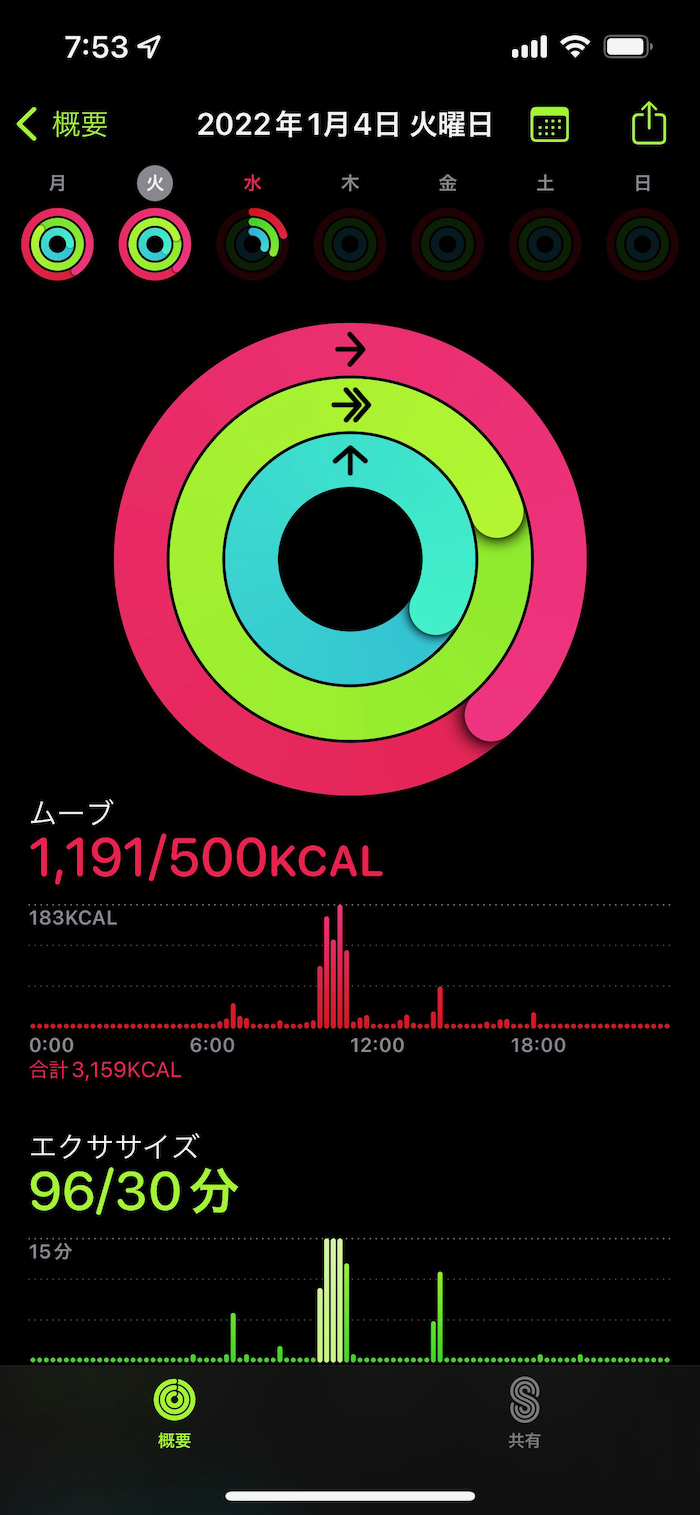Select Thursday (木) activity rings

[350, 243]
